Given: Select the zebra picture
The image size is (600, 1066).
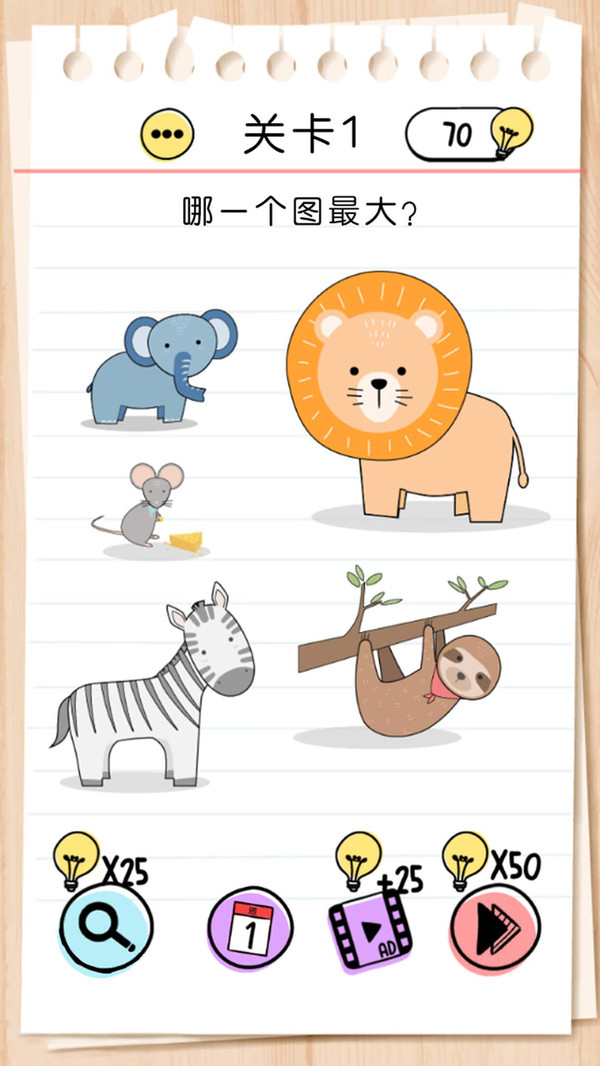Looking at the screenshot, I should point(152,685).
